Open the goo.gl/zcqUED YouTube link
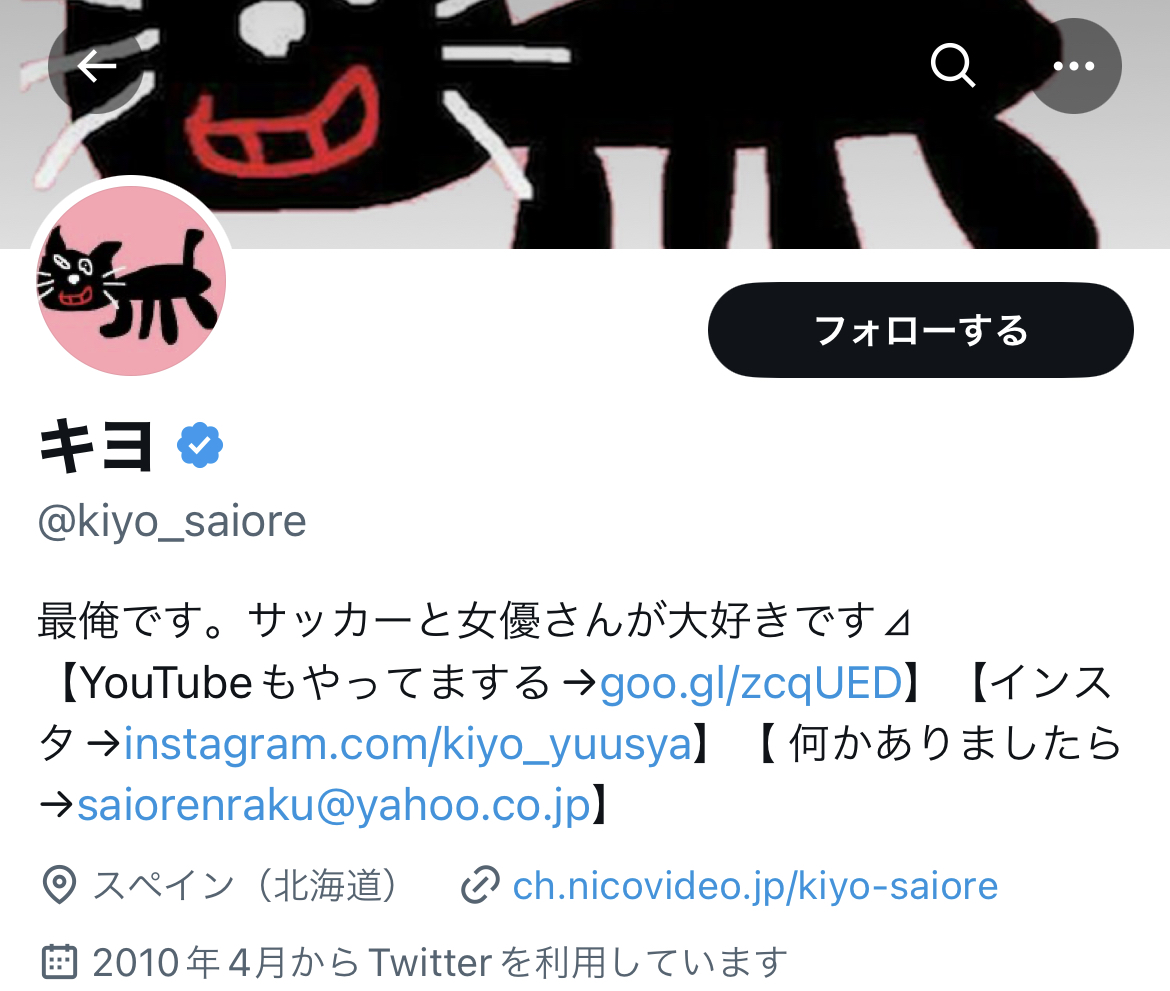1170x991 pixels. point(750,683)
